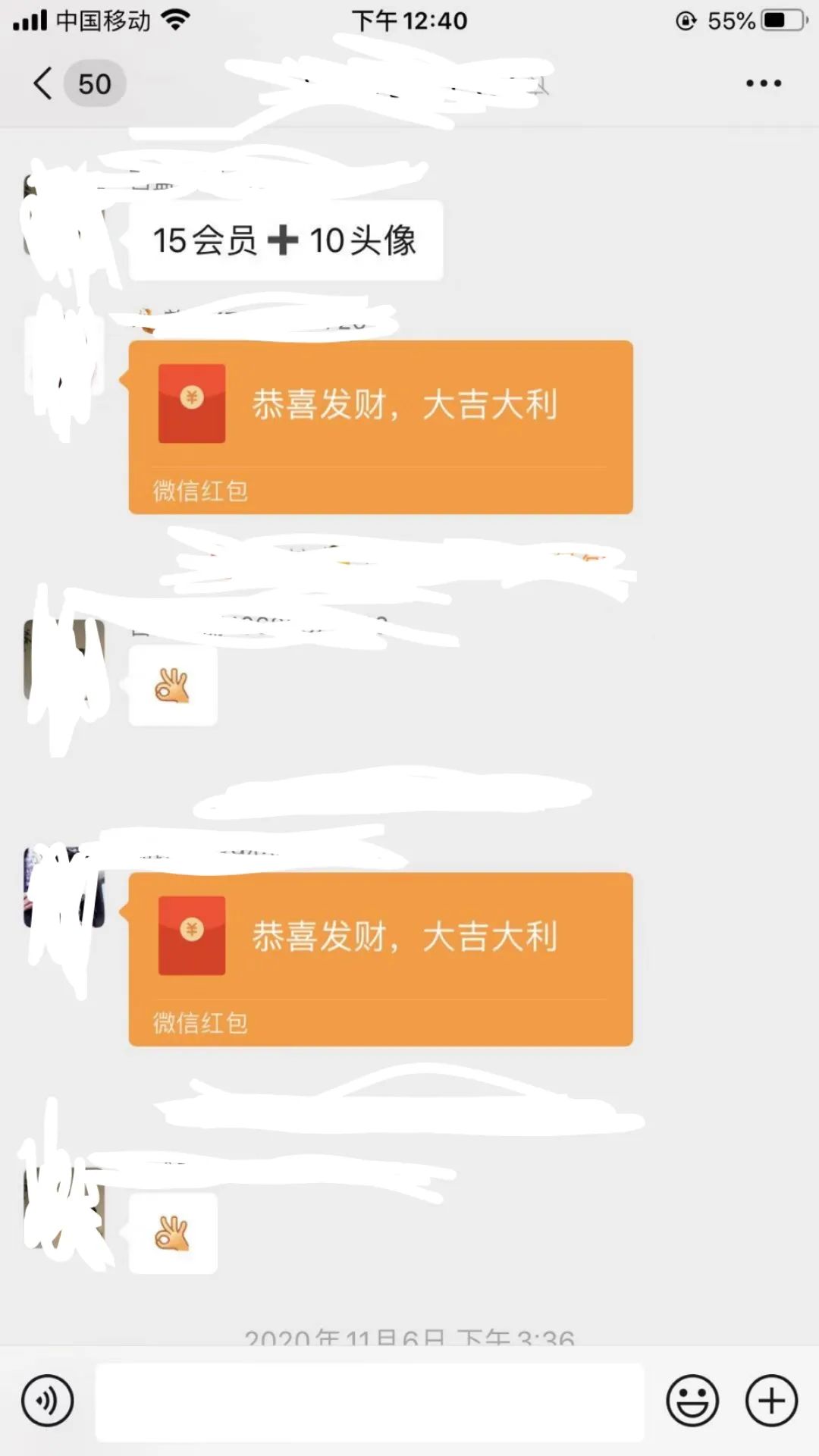Switch to voice message input
Image resolution: width=819 pixels, height=1456 pixels.
point(48,1401)
